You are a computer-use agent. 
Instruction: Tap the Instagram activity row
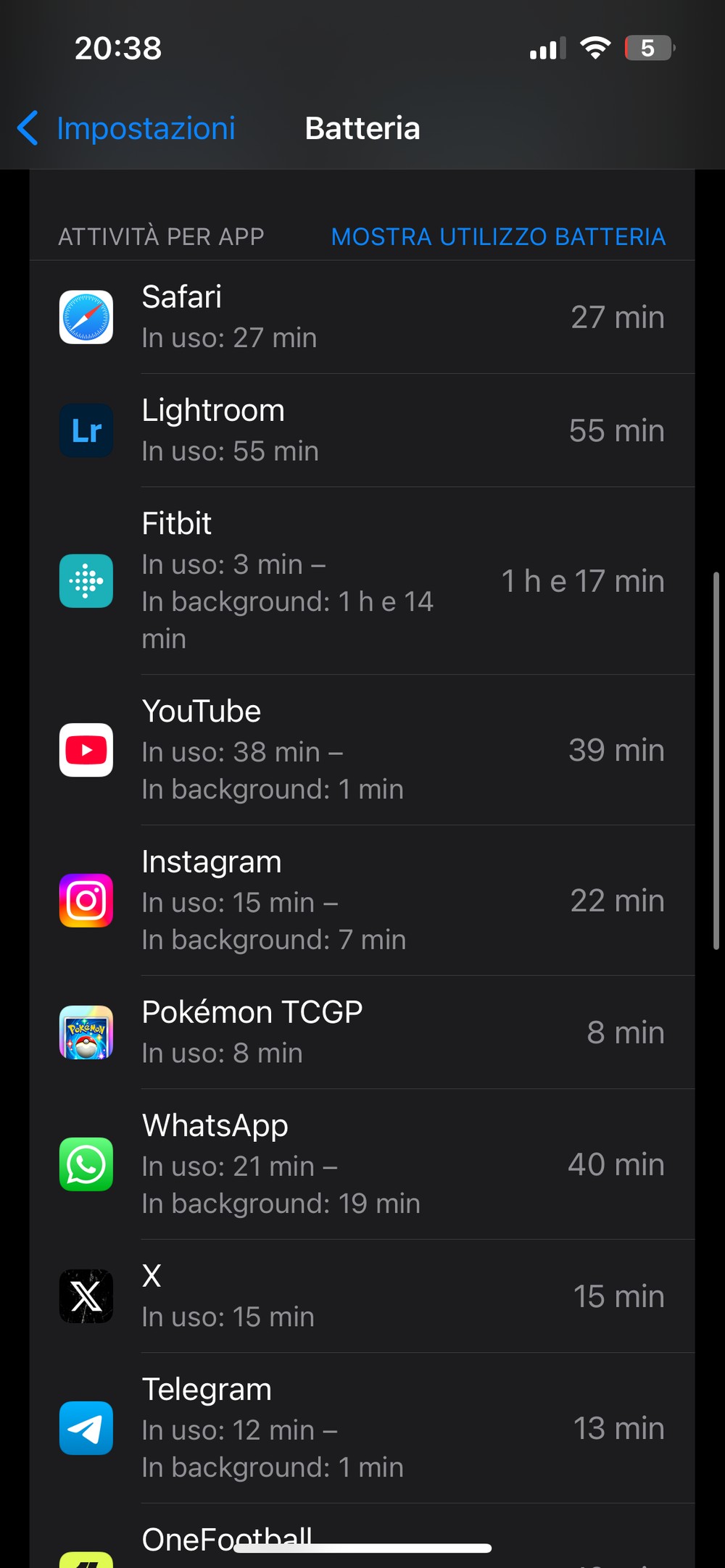pos(362,901)
